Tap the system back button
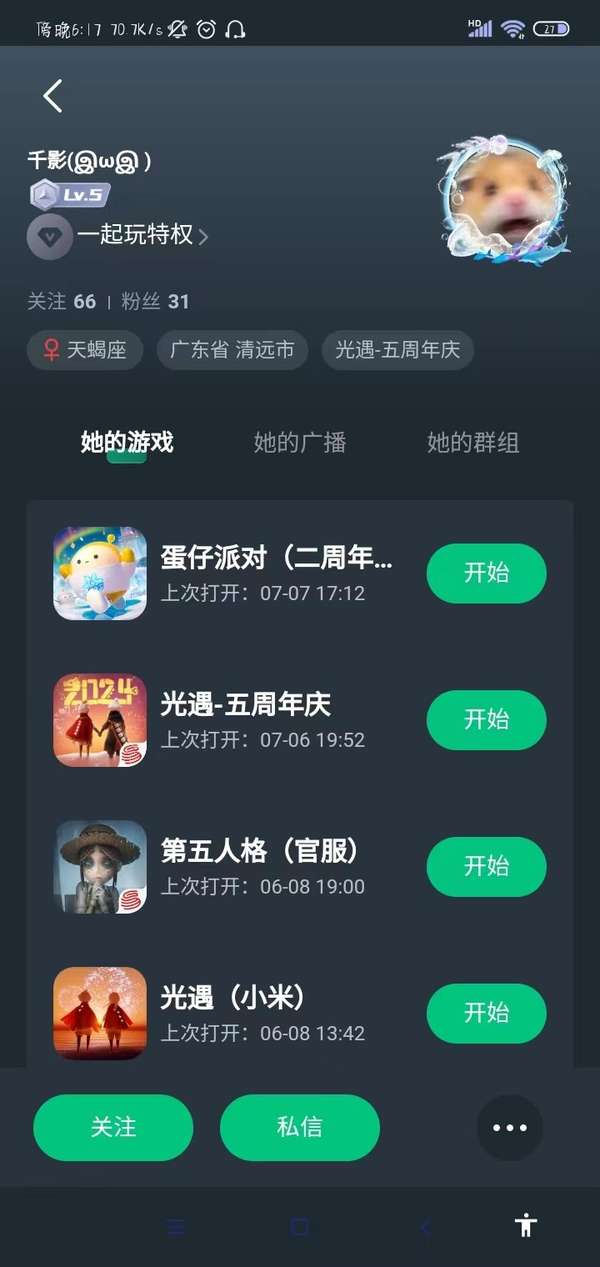This screenshot has height=1267, width=600. coord(425,1227)
